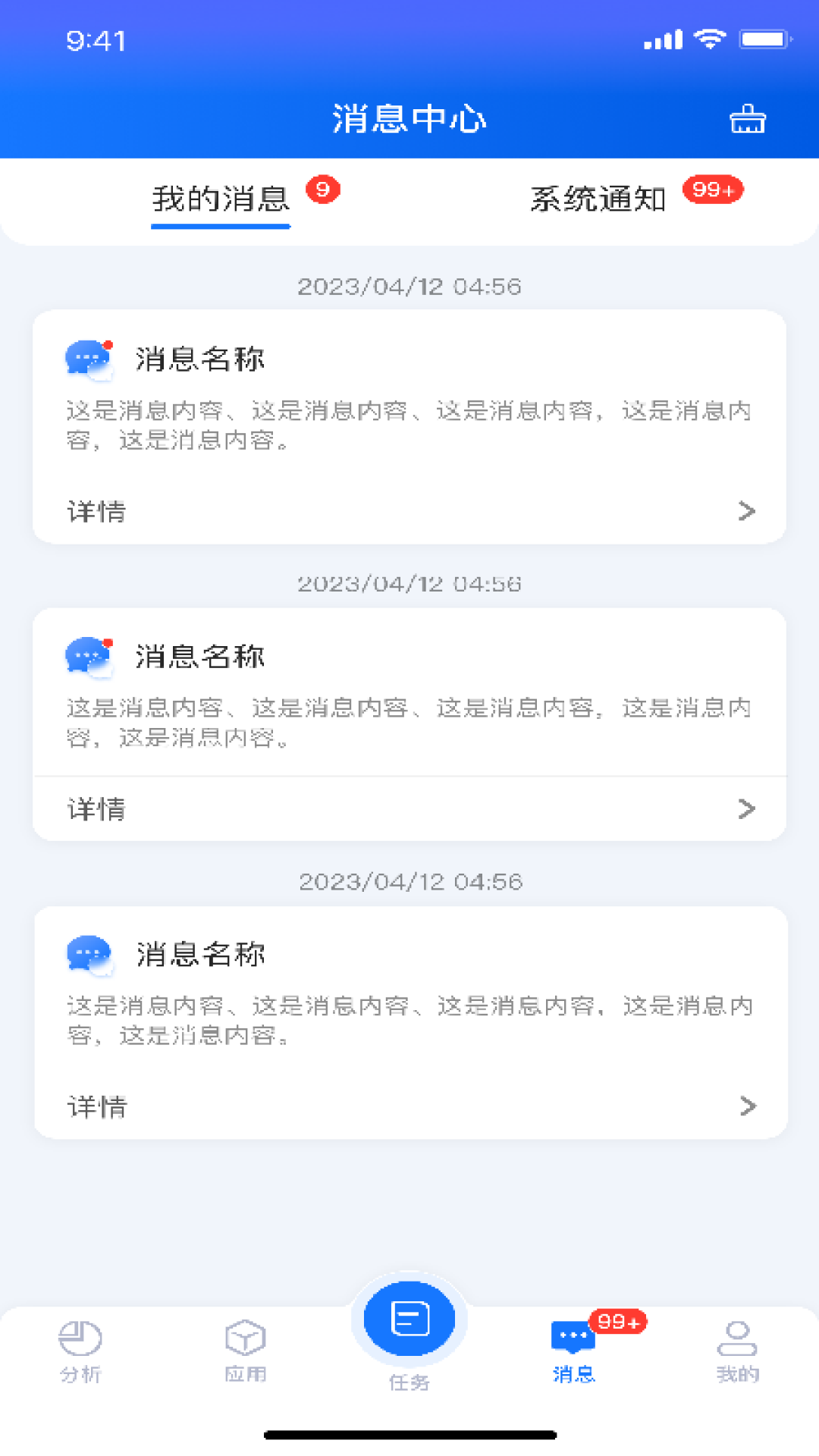
Task: Click 详情 on the last message card
Action: coord(95,1106)
